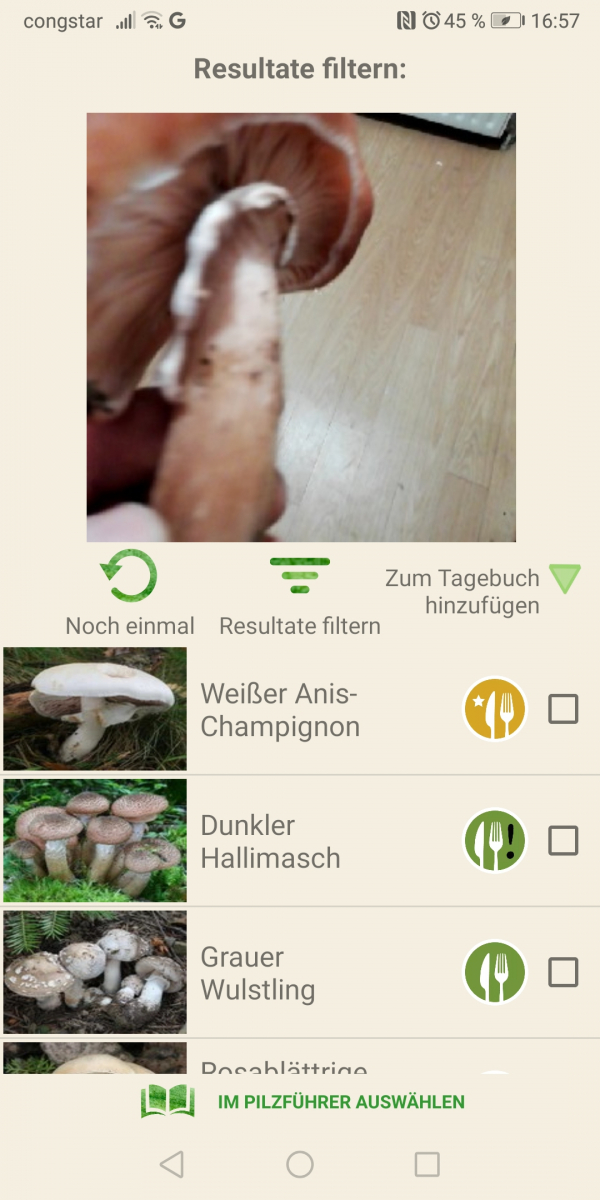
Task: Tick the Grauer Wulstling checkbox
Action: 563,972
